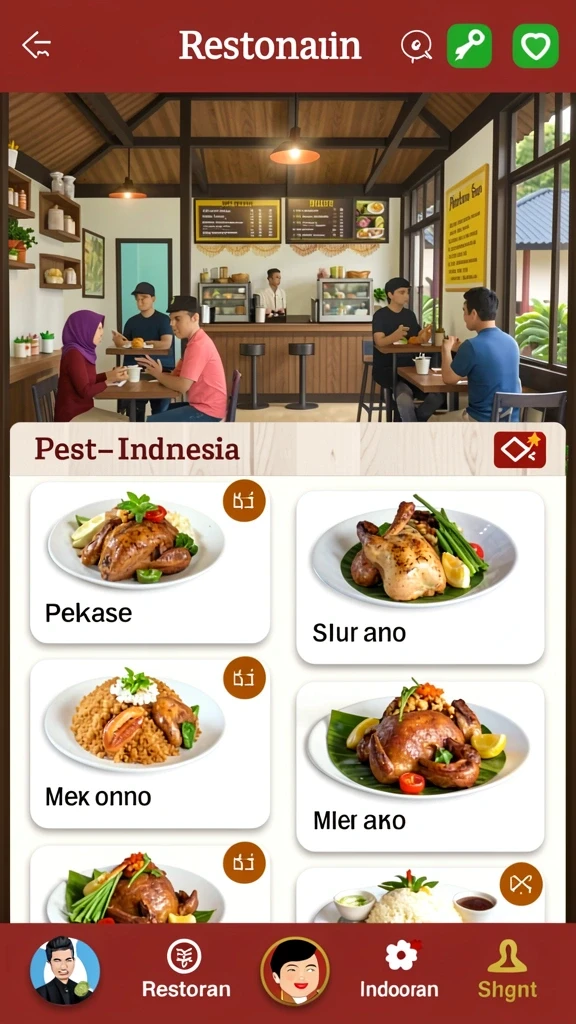The width and height of the screenshot is (576, 1024).
Task: Switch to the Indooran tab
Action: point(399,970)
